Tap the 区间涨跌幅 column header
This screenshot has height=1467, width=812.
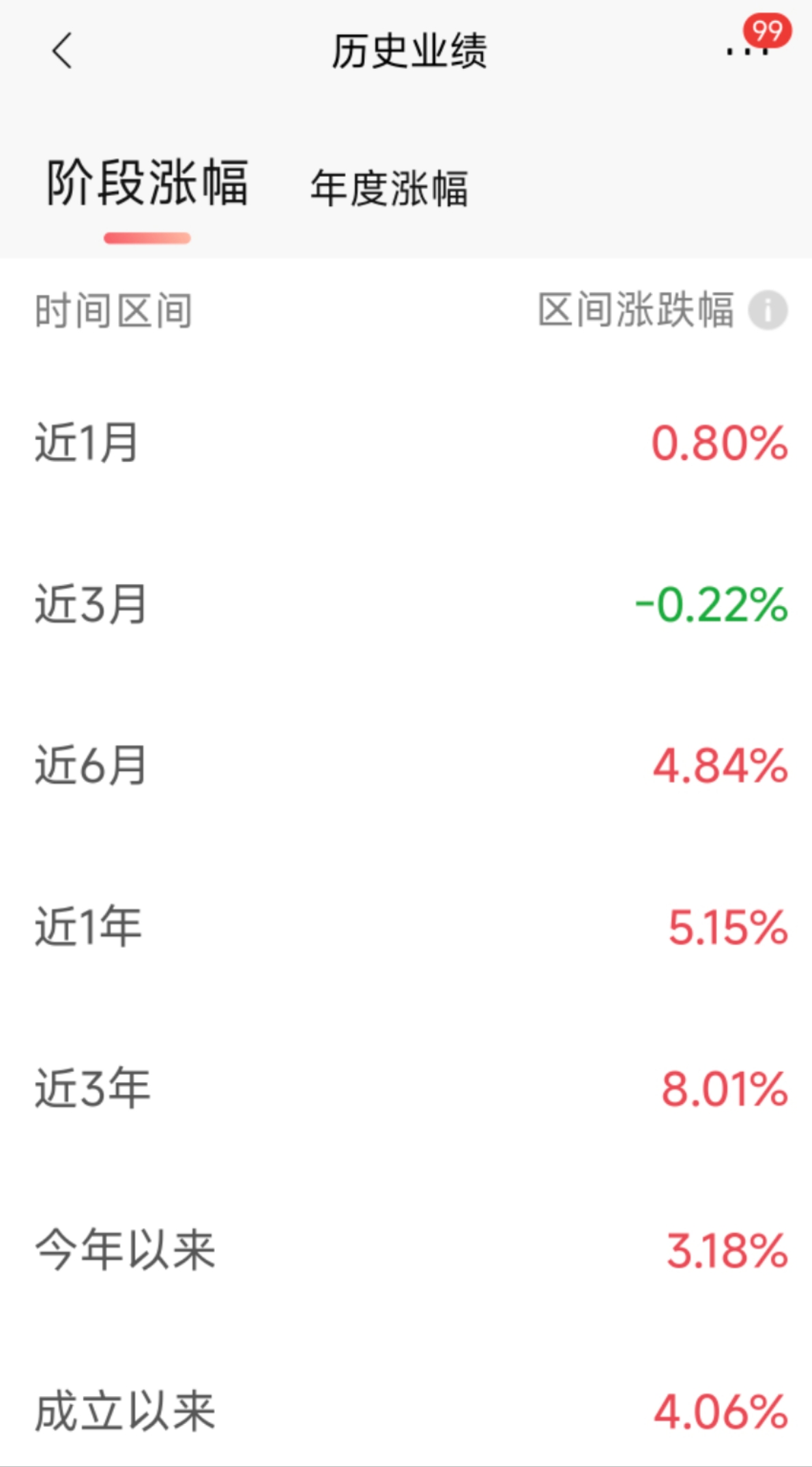coord(635,310)
